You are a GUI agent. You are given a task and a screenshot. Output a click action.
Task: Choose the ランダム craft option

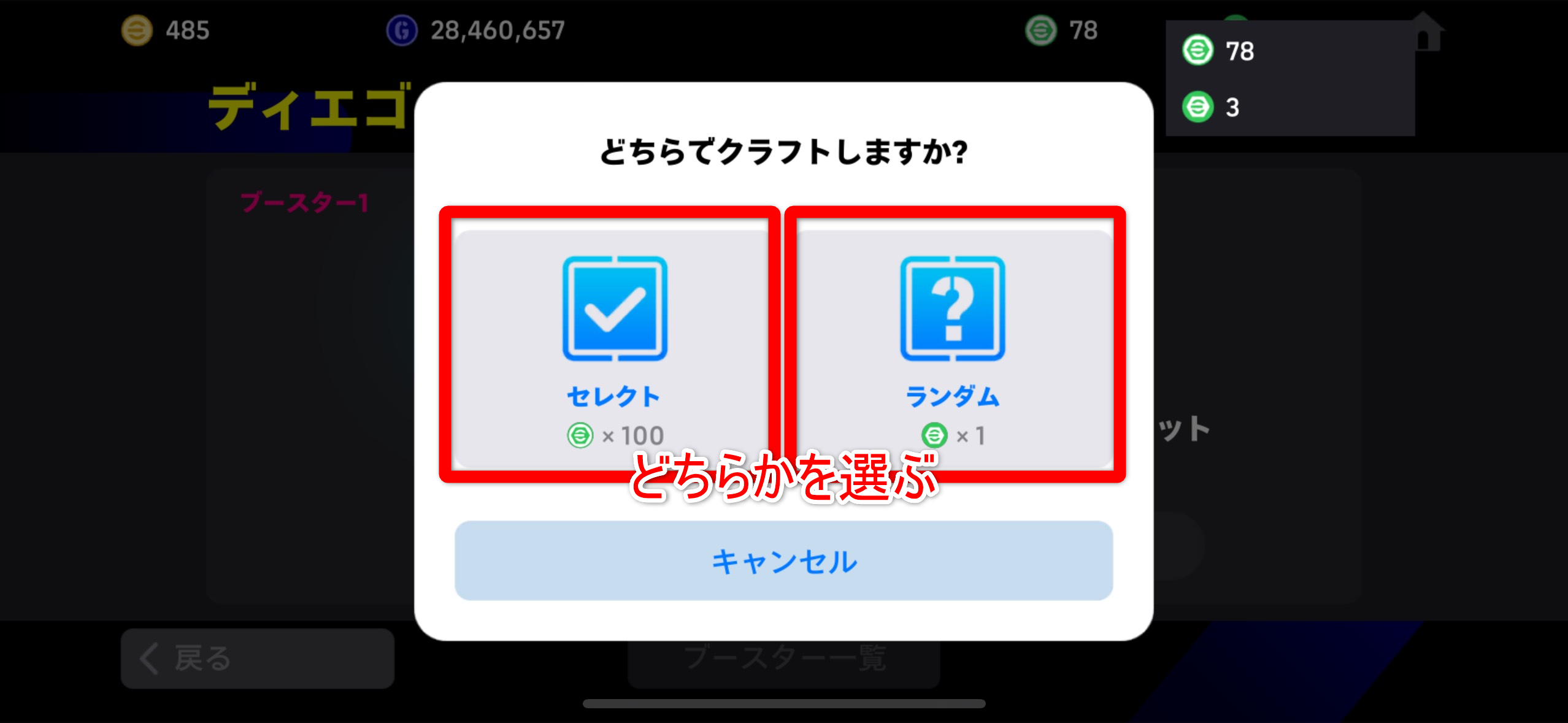pos(953,346)
